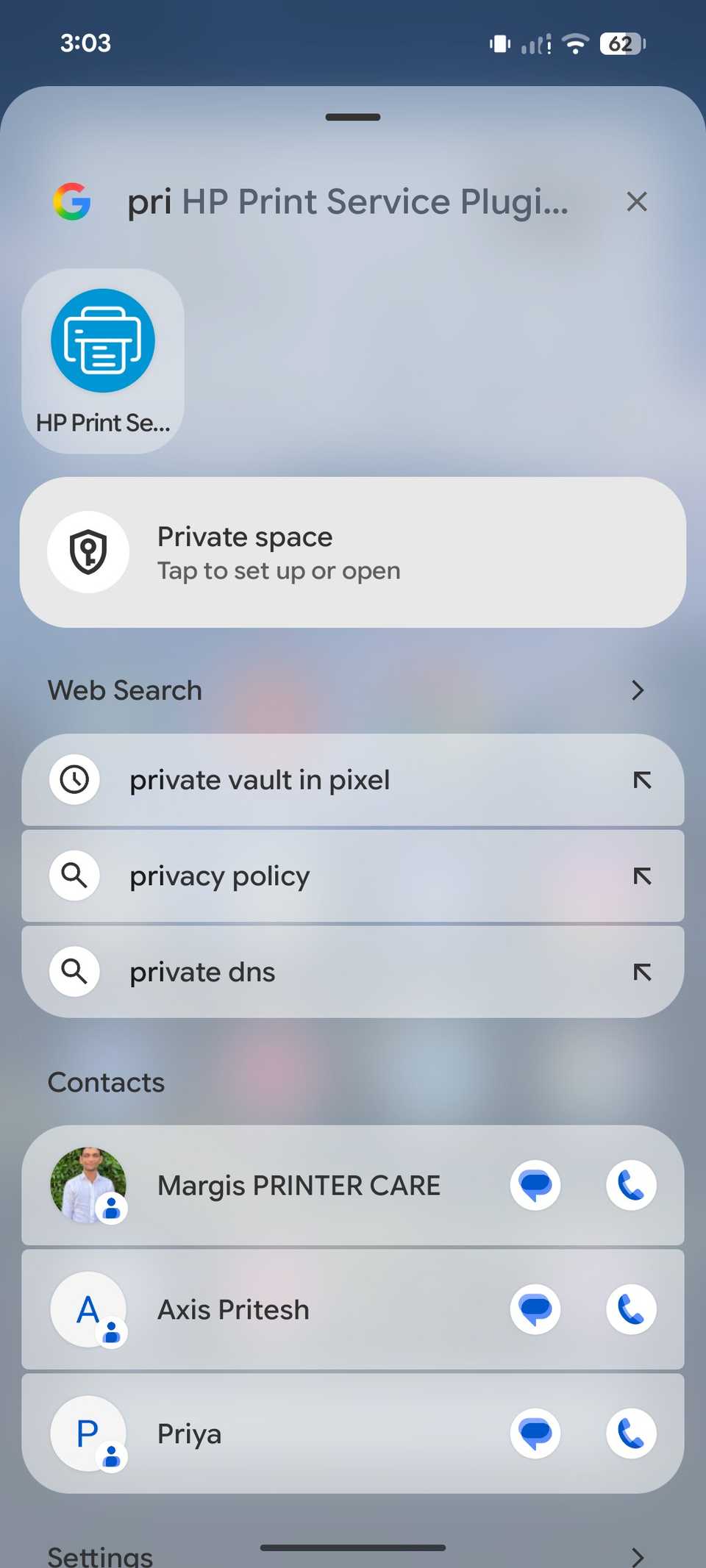Clear the search with the X button
706x1568 pixels.
coord(636,201)
